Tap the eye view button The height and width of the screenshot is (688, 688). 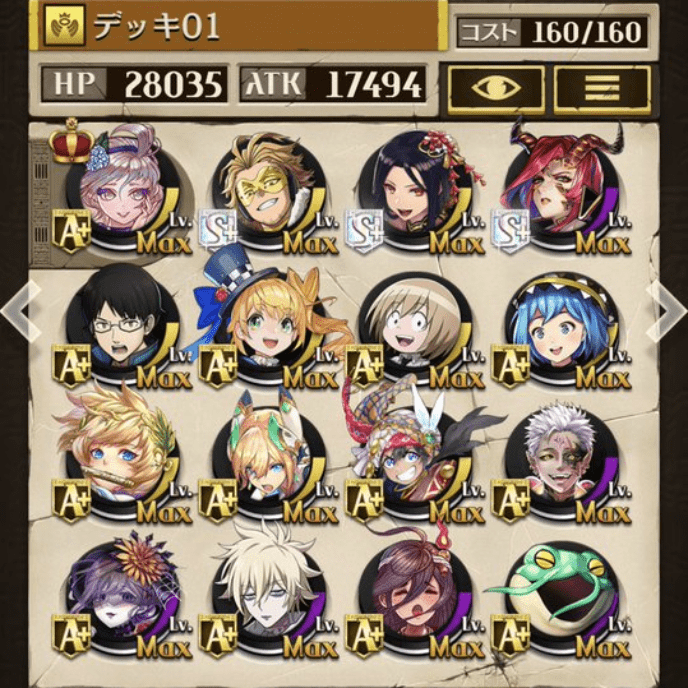click(x=496, y=89)
